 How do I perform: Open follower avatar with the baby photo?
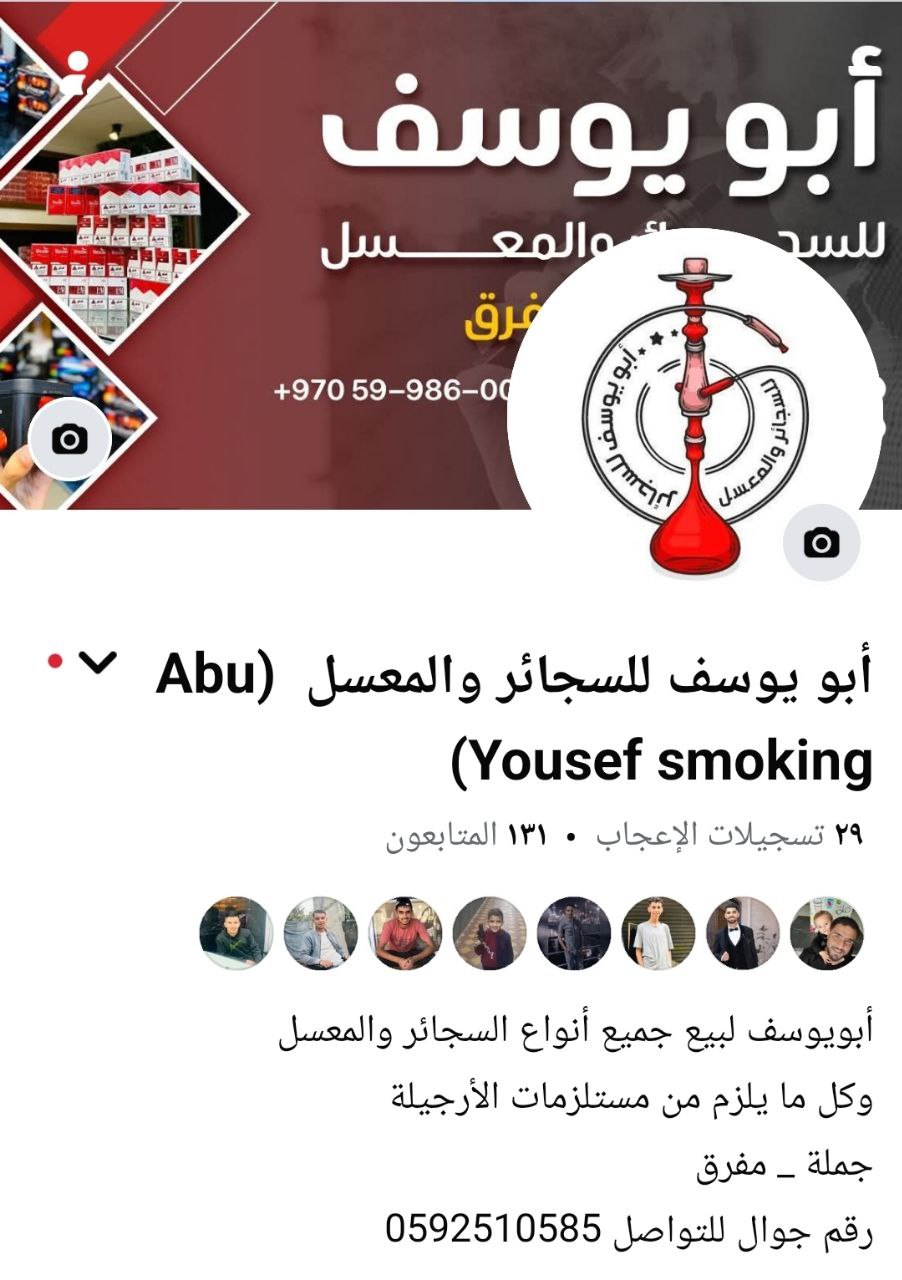click(827, 933)
